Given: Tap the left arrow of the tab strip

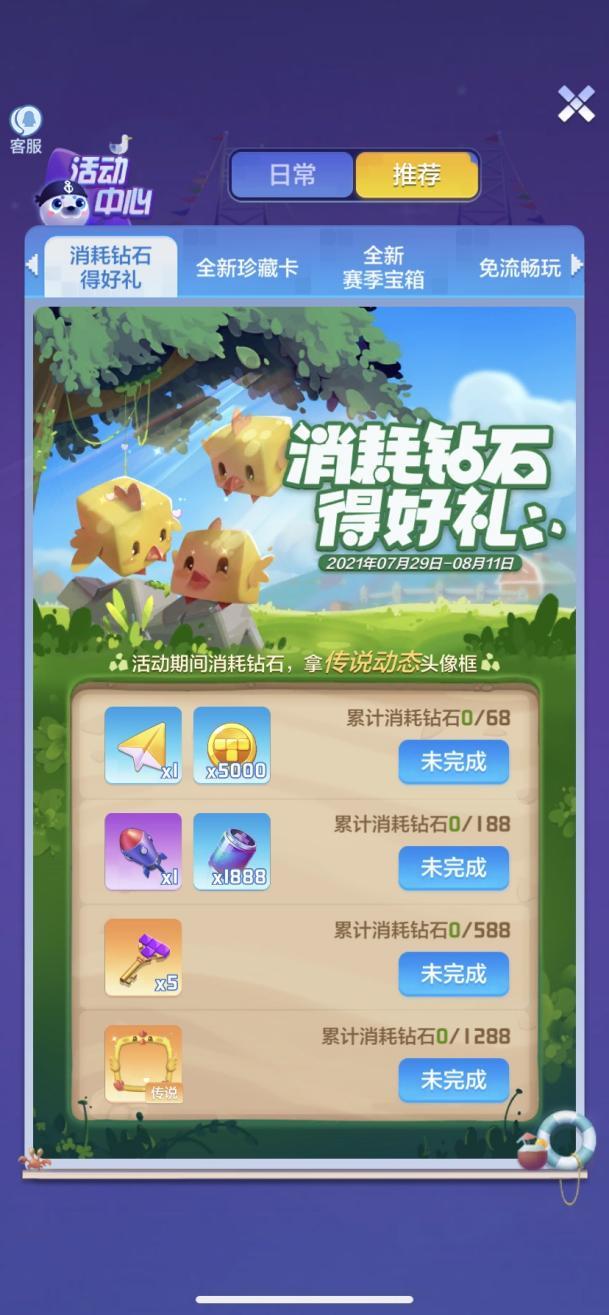Looking at the screenshot, I should coord(31,265).
